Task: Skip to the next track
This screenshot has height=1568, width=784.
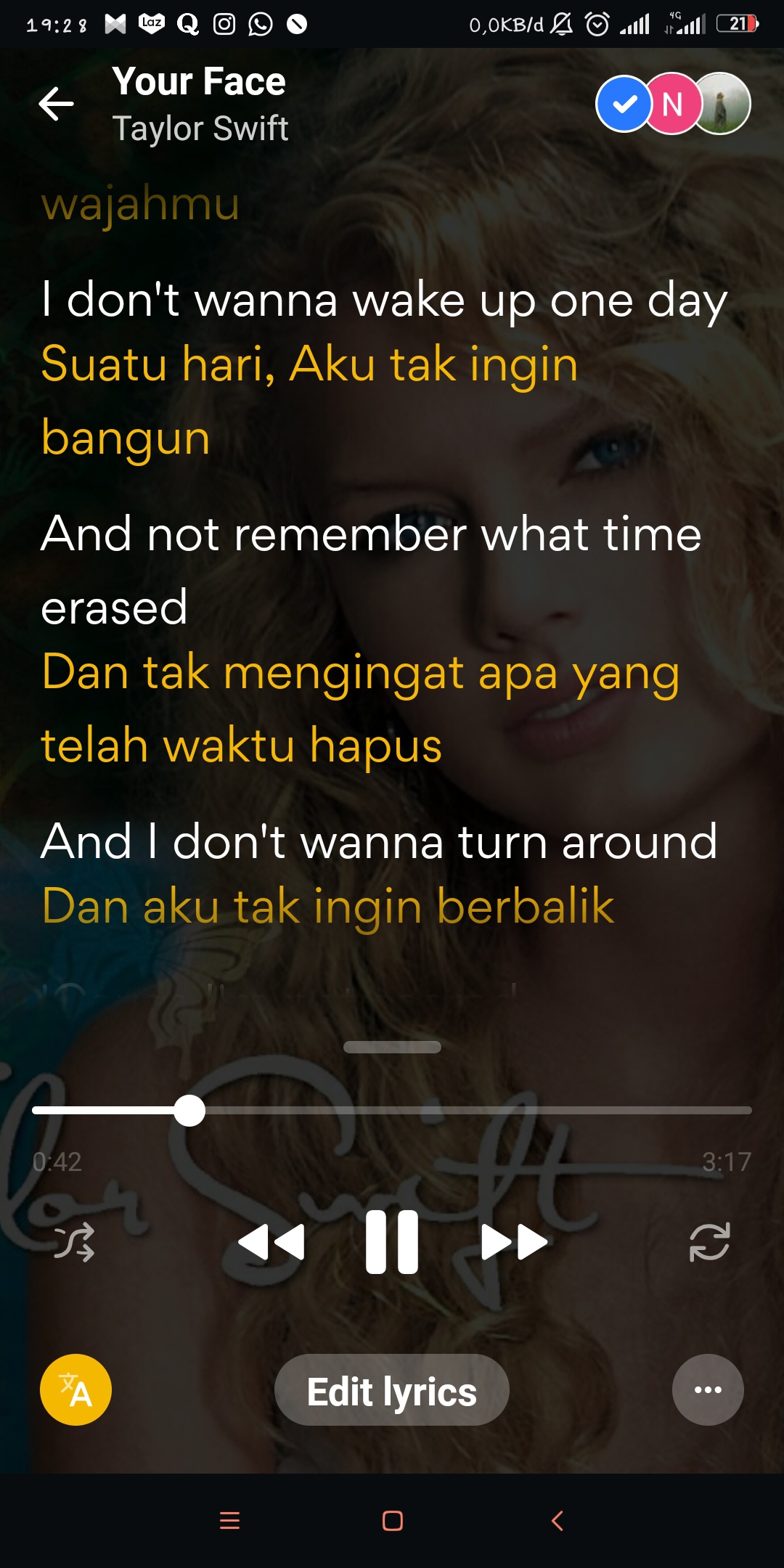Action: [514, 1242]
